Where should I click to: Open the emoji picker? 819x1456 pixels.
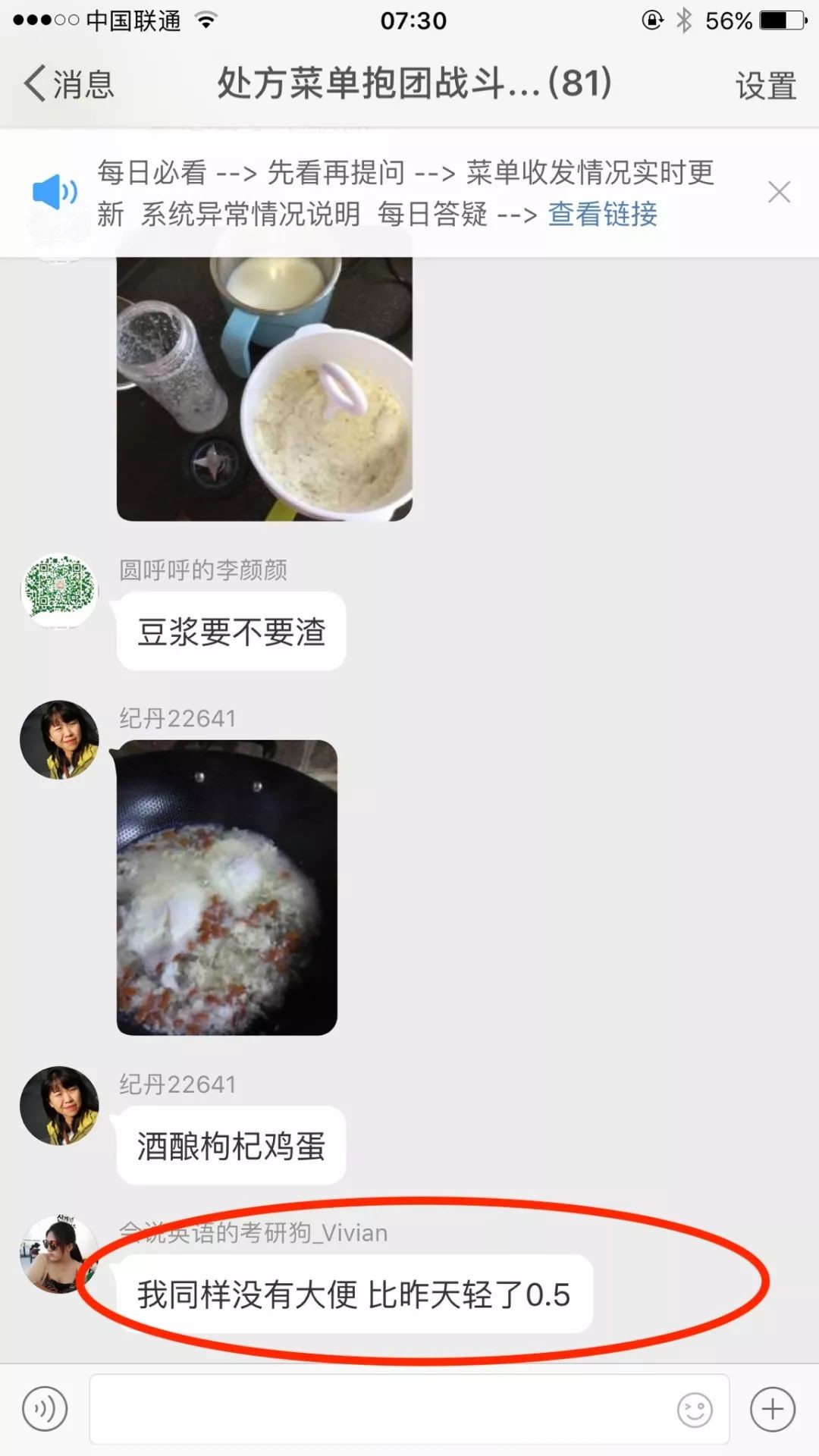coord(695,1410)
